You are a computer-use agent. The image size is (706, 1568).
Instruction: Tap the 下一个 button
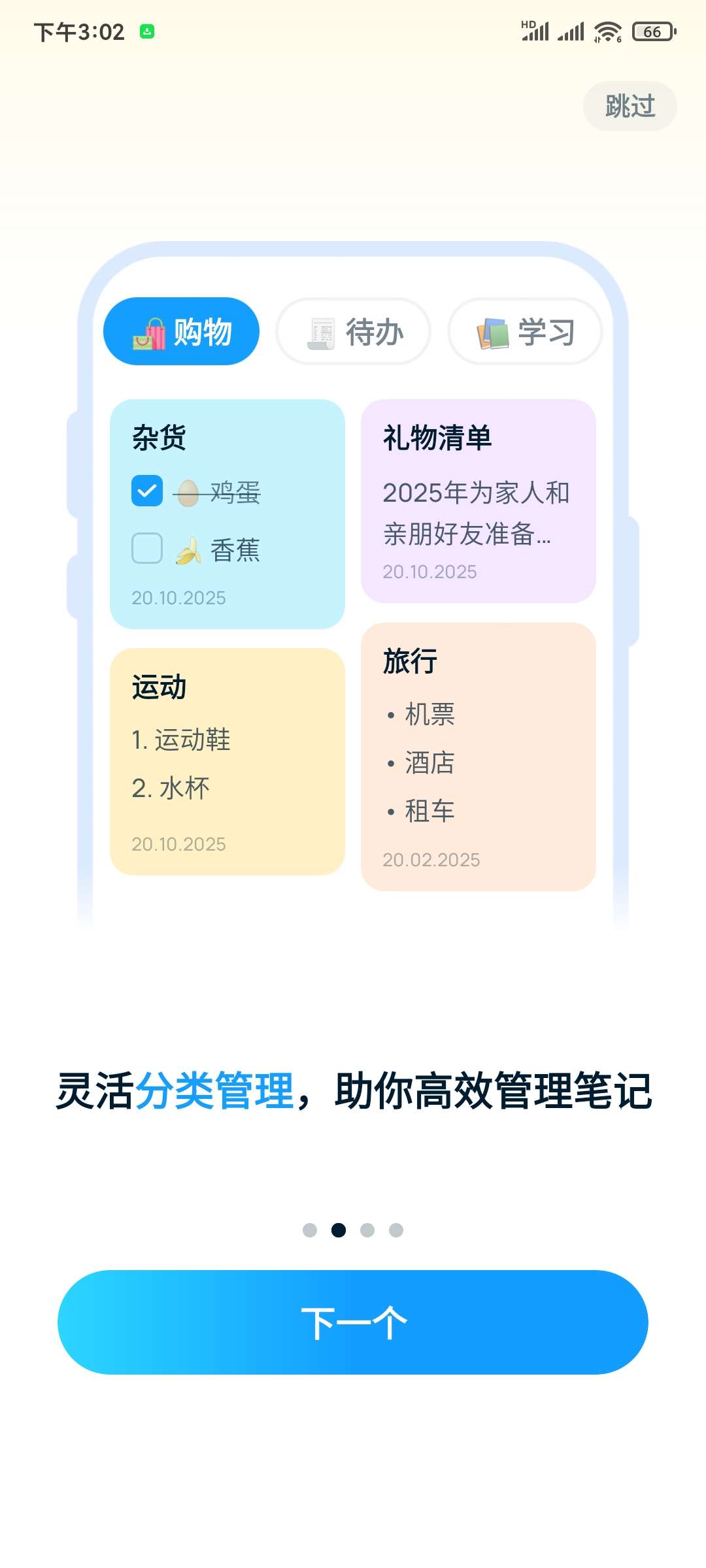click(353, 1321)
